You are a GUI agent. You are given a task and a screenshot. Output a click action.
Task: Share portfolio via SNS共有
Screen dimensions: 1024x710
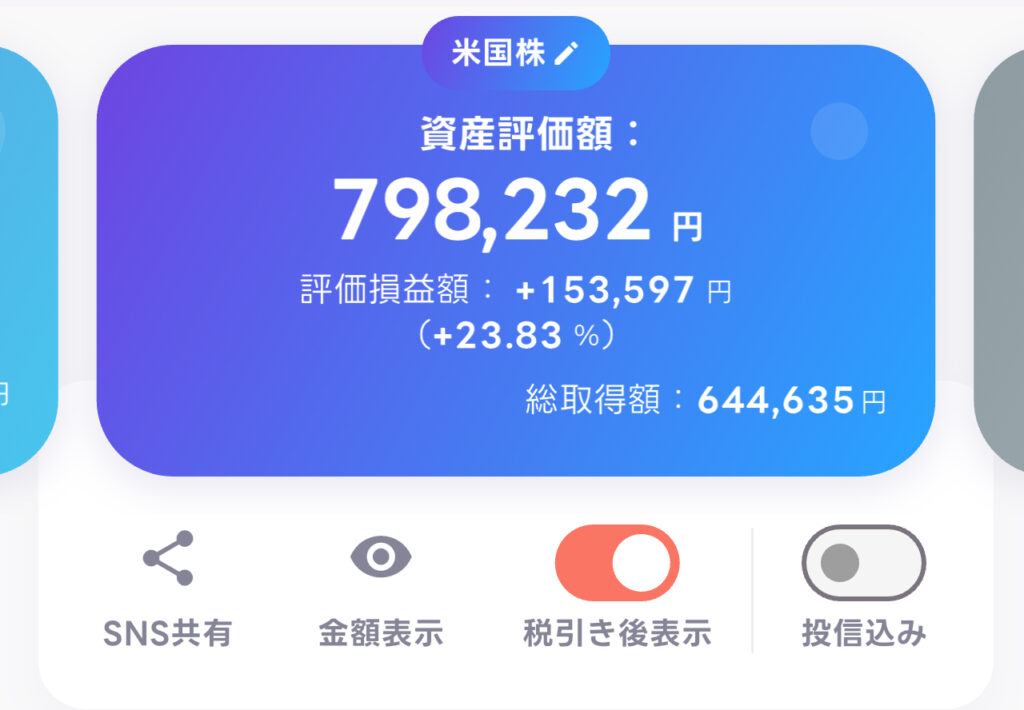(x=168, y=558)
